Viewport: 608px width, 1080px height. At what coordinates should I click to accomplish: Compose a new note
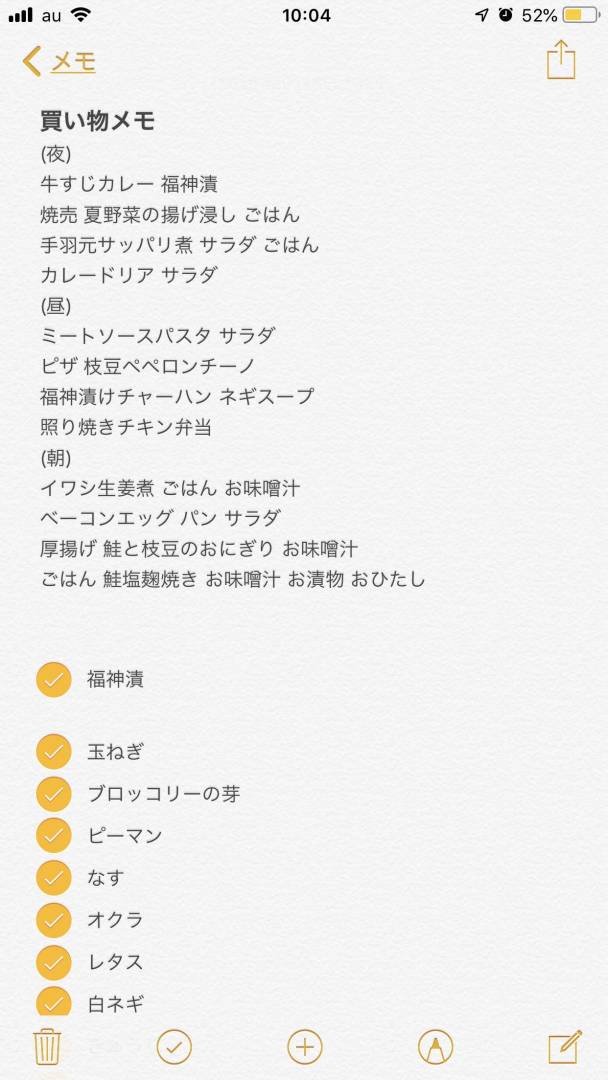click(x=564, y=1047)
